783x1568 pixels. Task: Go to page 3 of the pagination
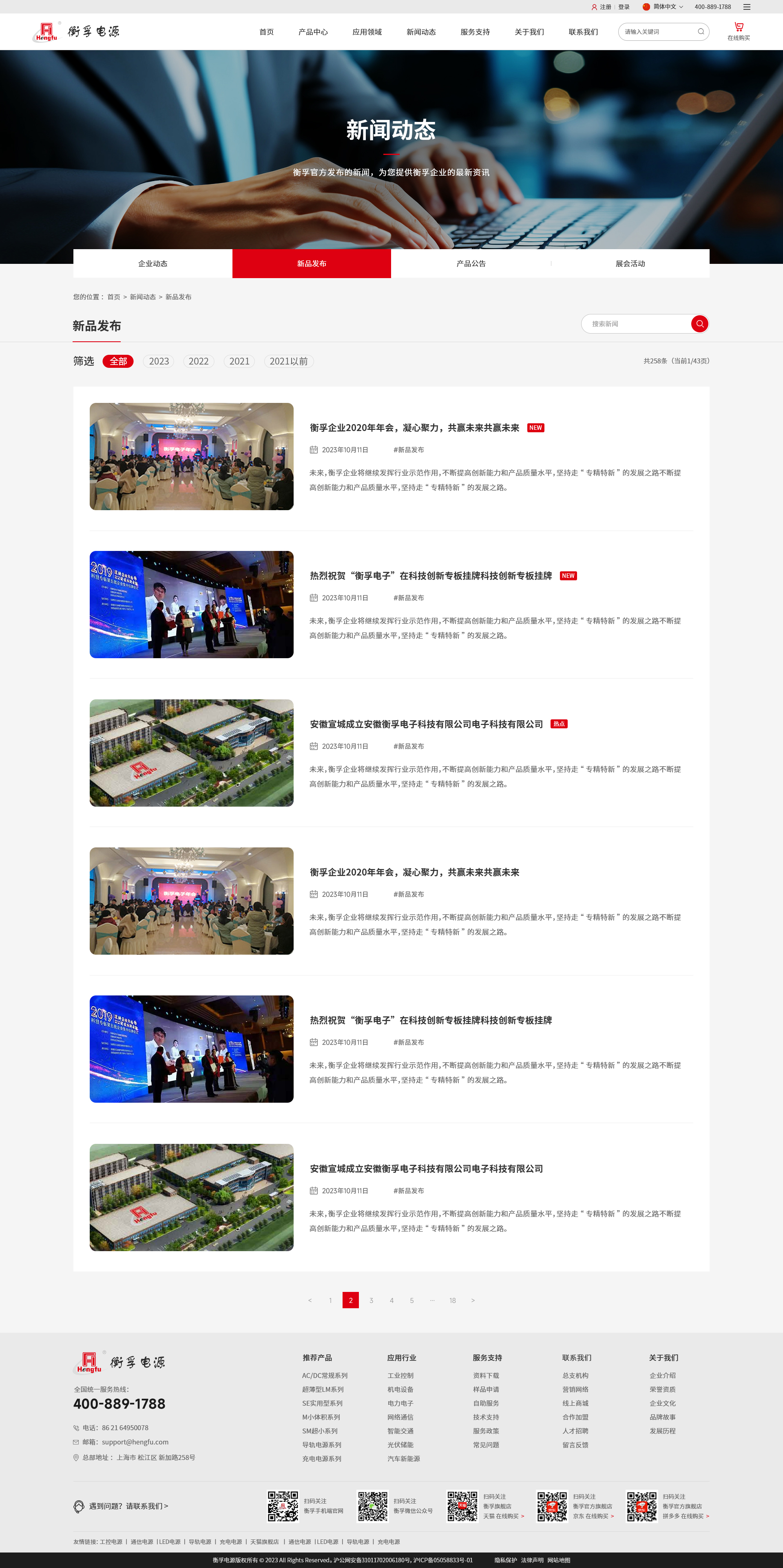tap(371, 1300)
